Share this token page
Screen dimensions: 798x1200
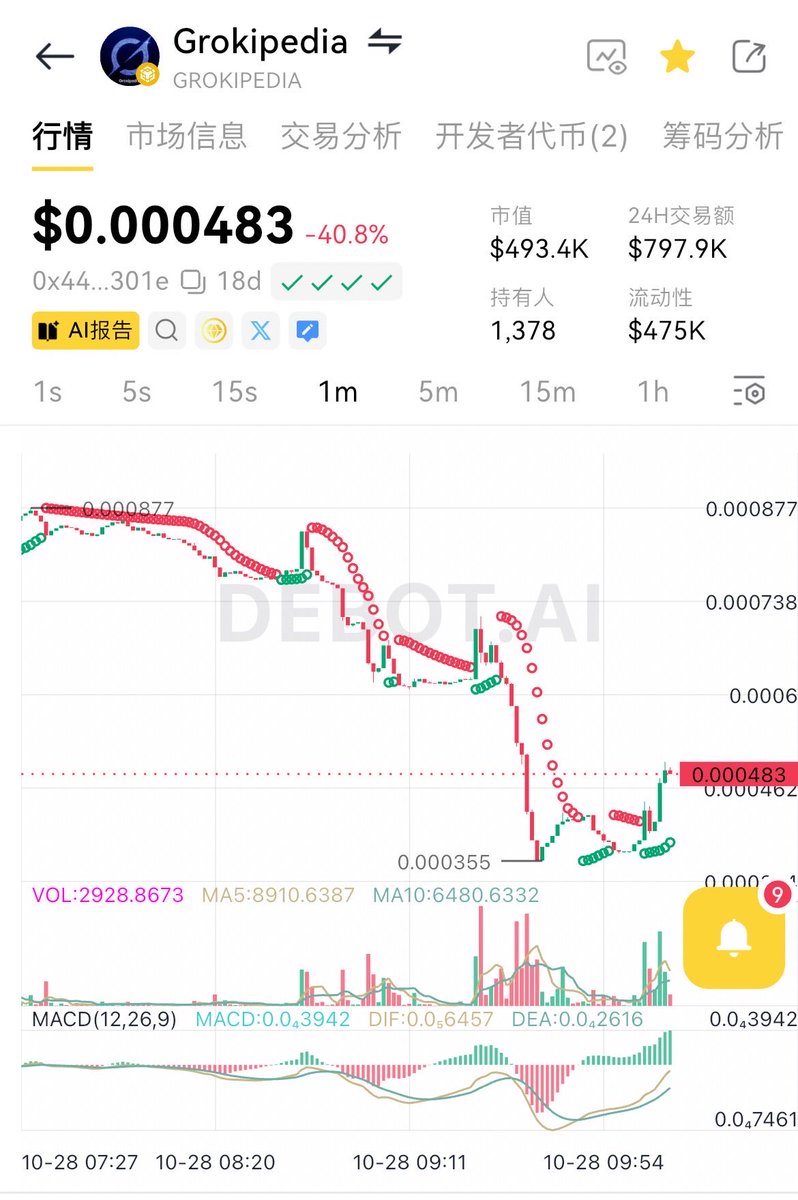749,57
